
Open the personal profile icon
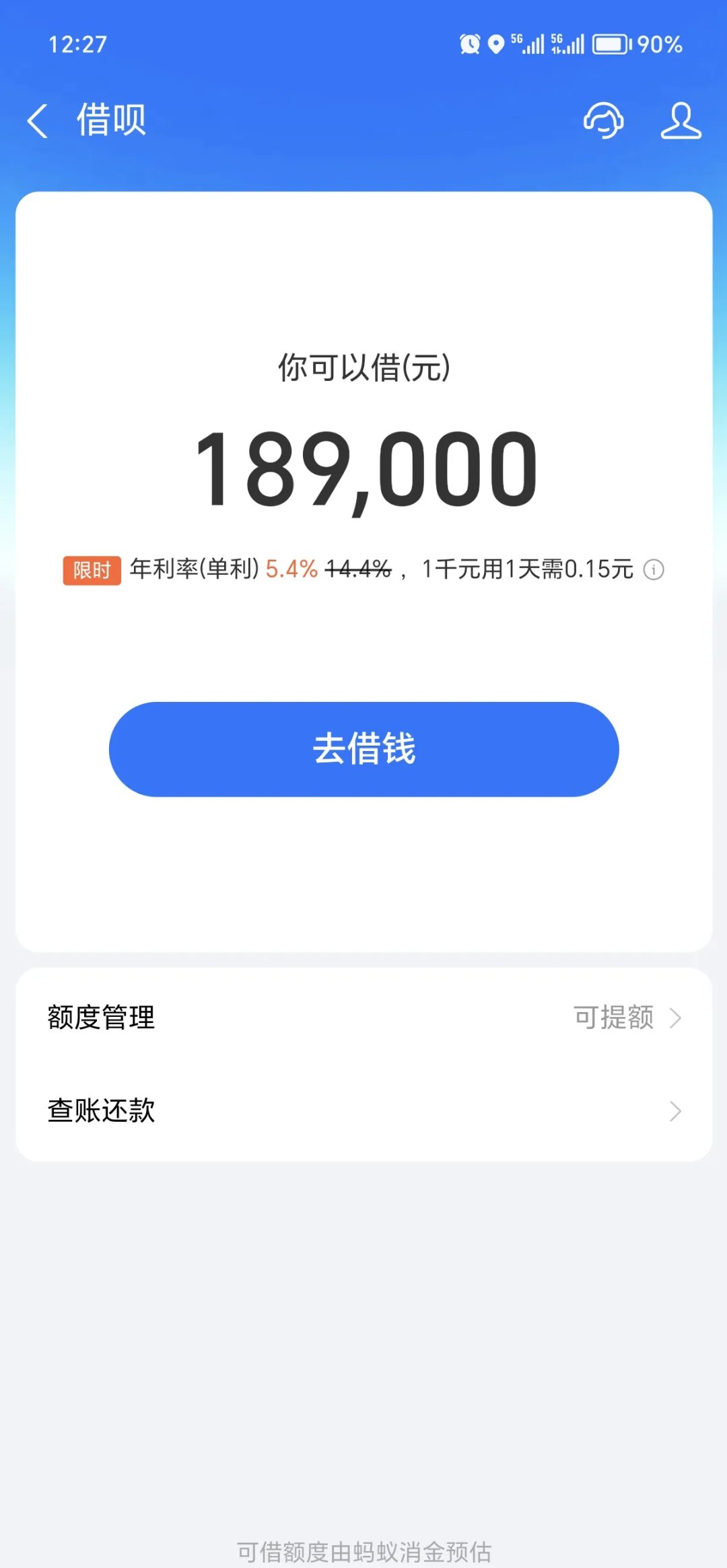tap(681, 121)
